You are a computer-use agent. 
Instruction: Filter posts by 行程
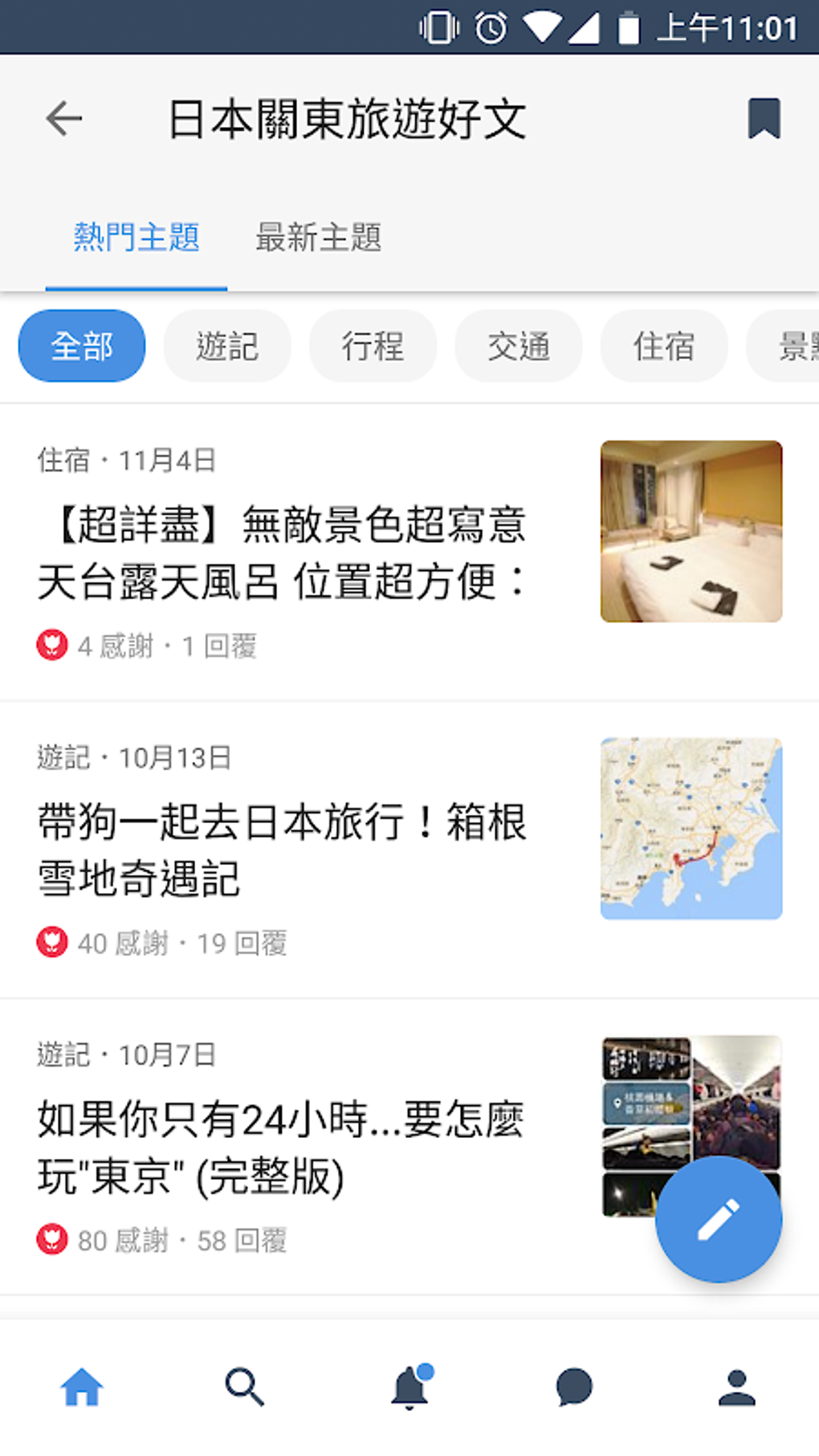coord(373,346)
